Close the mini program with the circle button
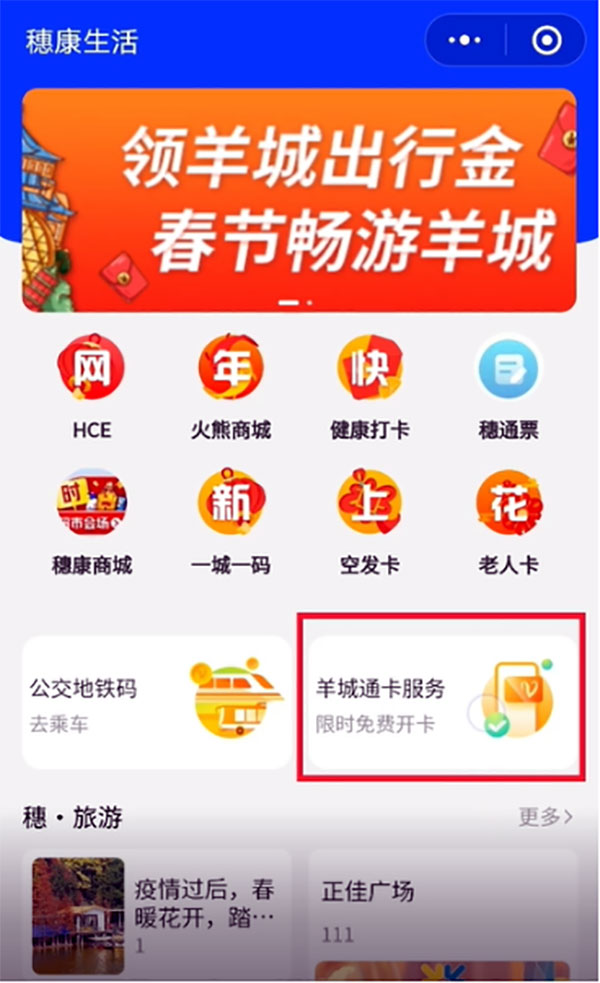The height and width of the screenshot is (983, 600). 546,41
